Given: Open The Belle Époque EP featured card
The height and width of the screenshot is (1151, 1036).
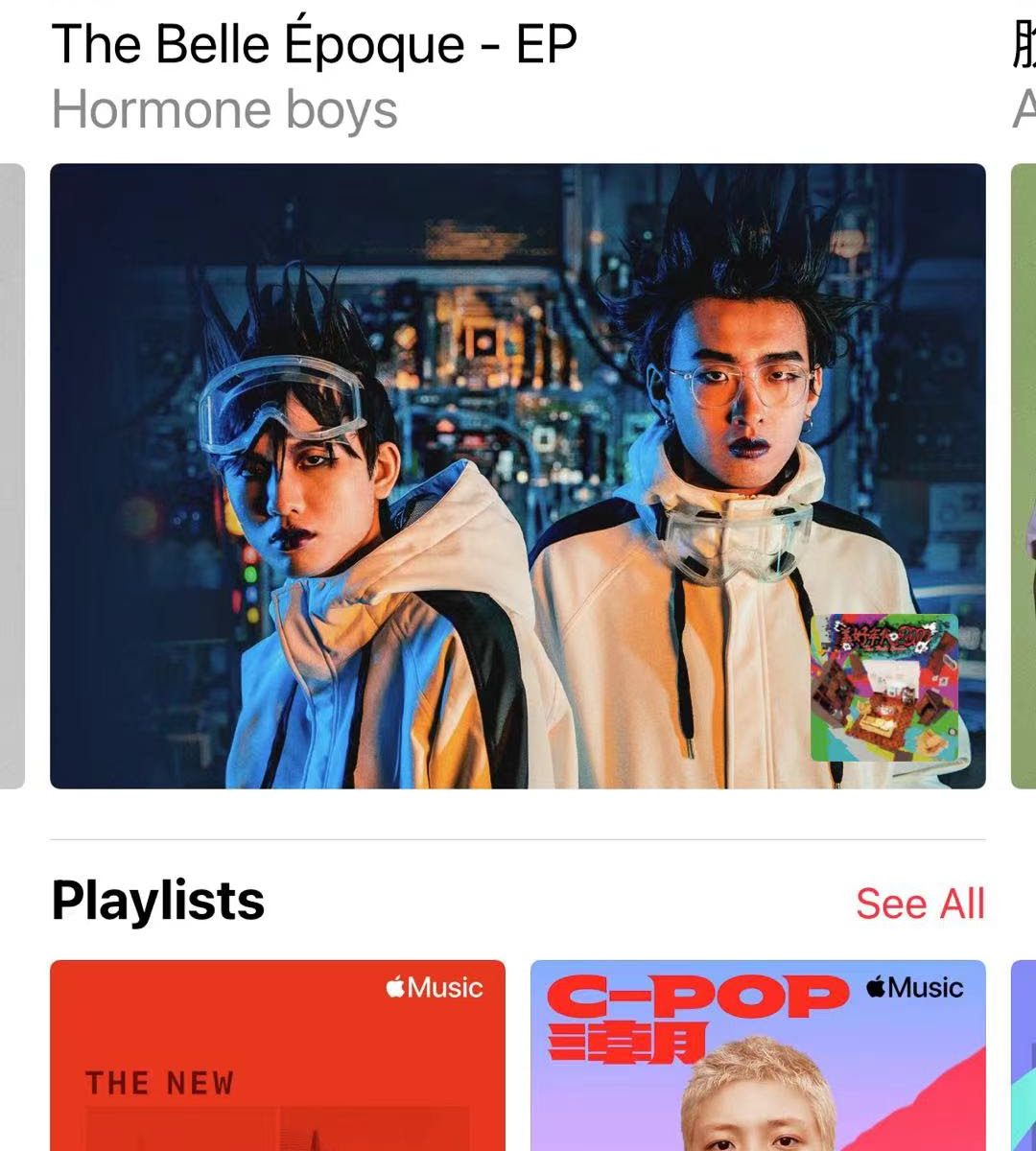Looking at the screenshot, I should tap(518, 476).
